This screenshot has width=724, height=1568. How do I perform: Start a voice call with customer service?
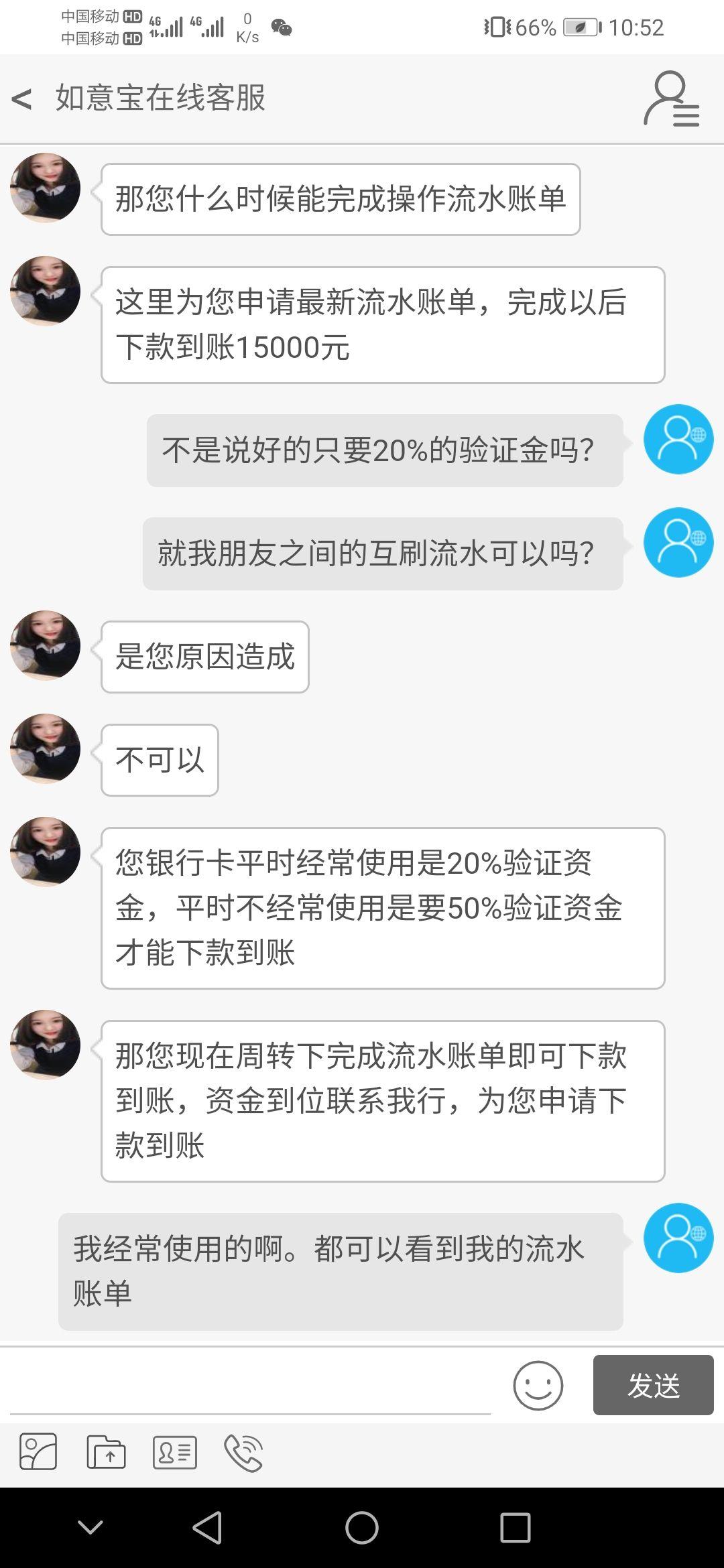[x=243, y=1452]
